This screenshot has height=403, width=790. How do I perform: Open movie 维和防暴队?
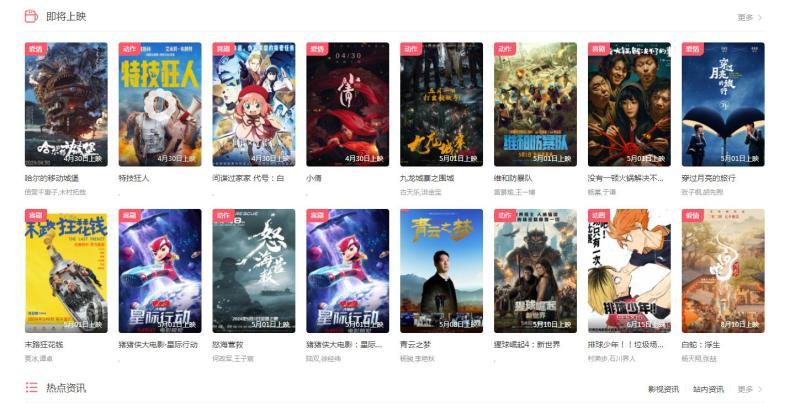tap(535, 104)
